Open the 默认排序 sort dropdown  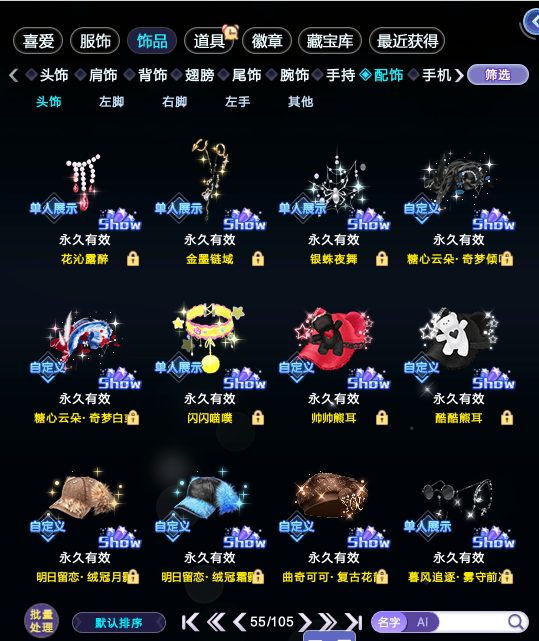[x=119, y=623]
